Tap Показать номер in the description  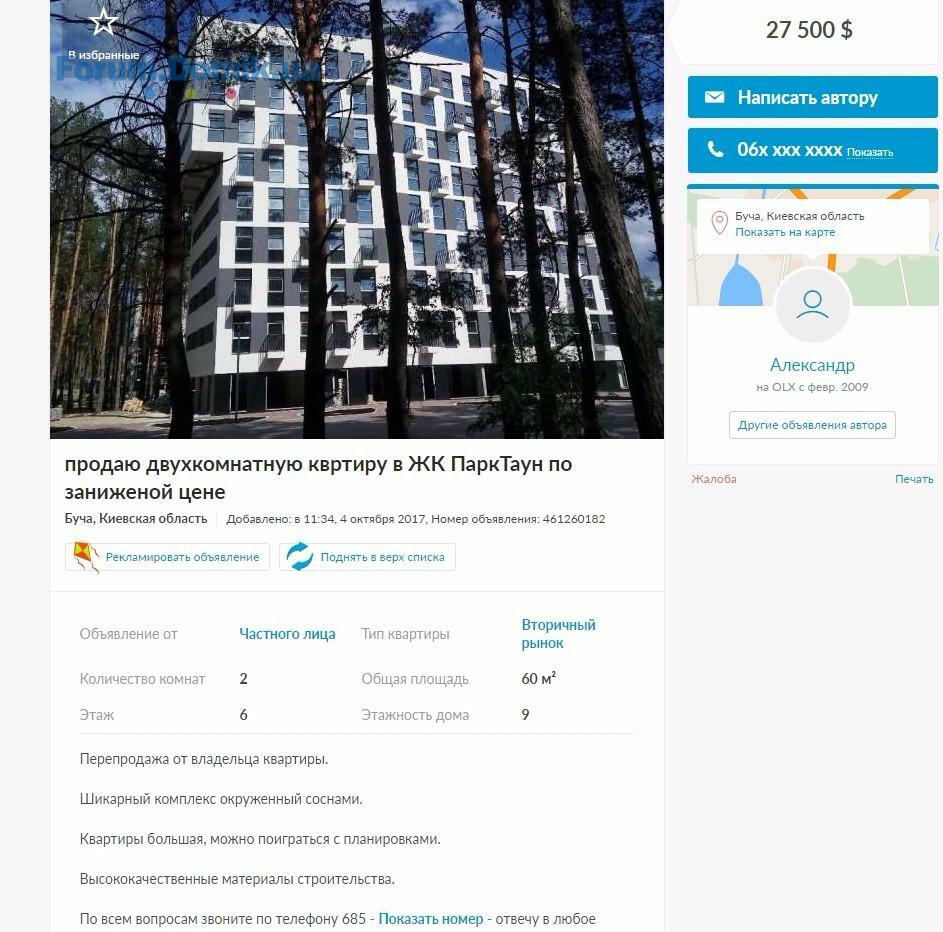point(430,919)
